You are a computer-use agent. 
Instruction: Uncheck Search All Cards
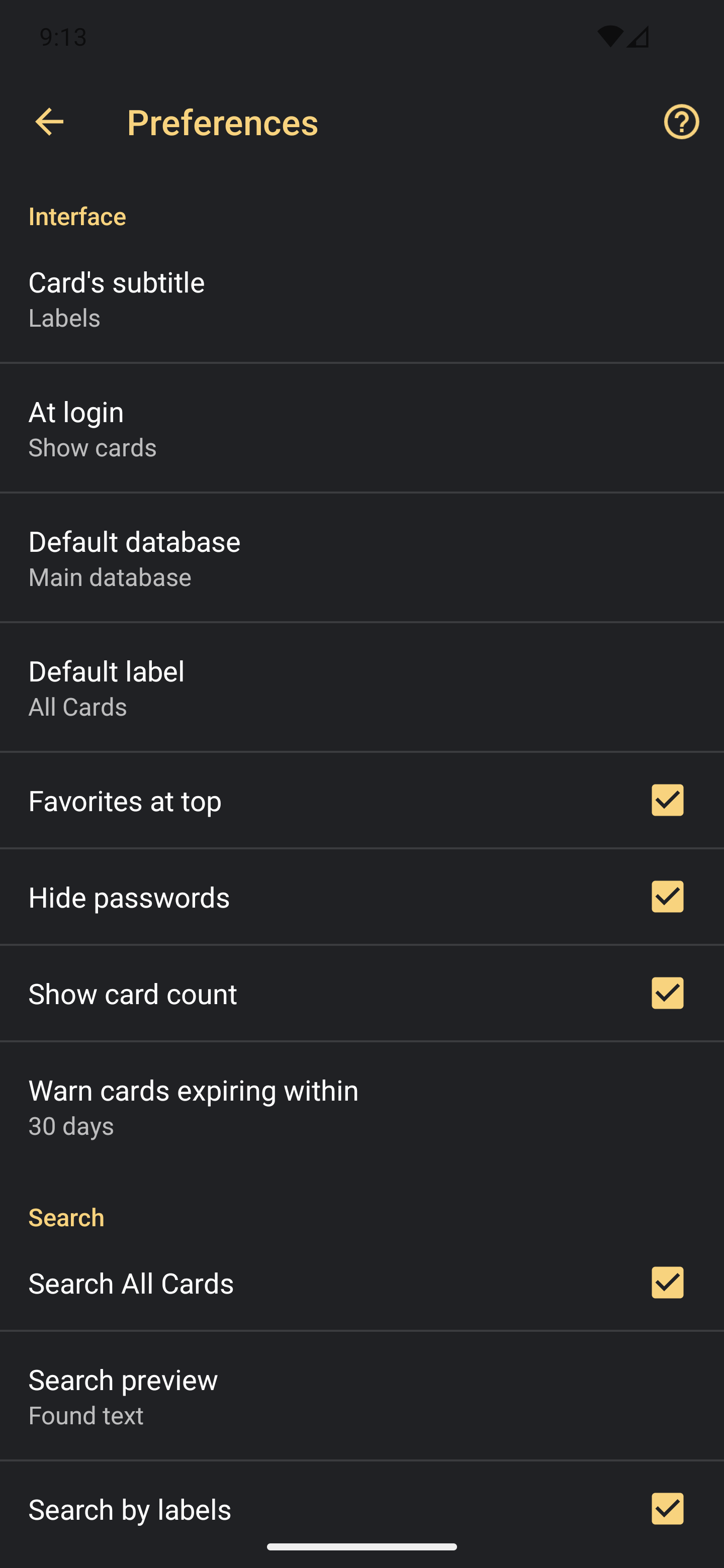667,1283
